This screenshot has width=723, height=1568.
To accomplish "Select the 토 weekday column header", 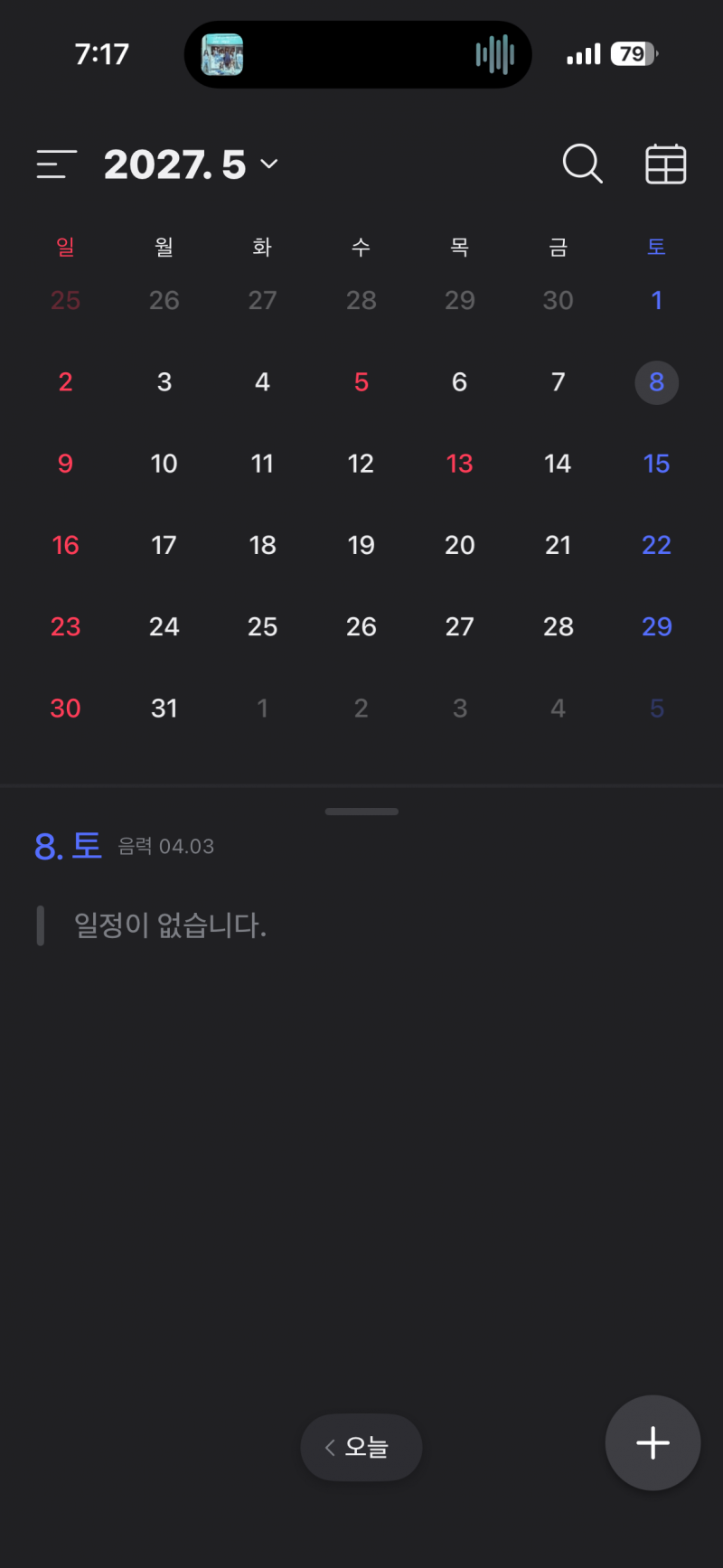I will point(656,246).
